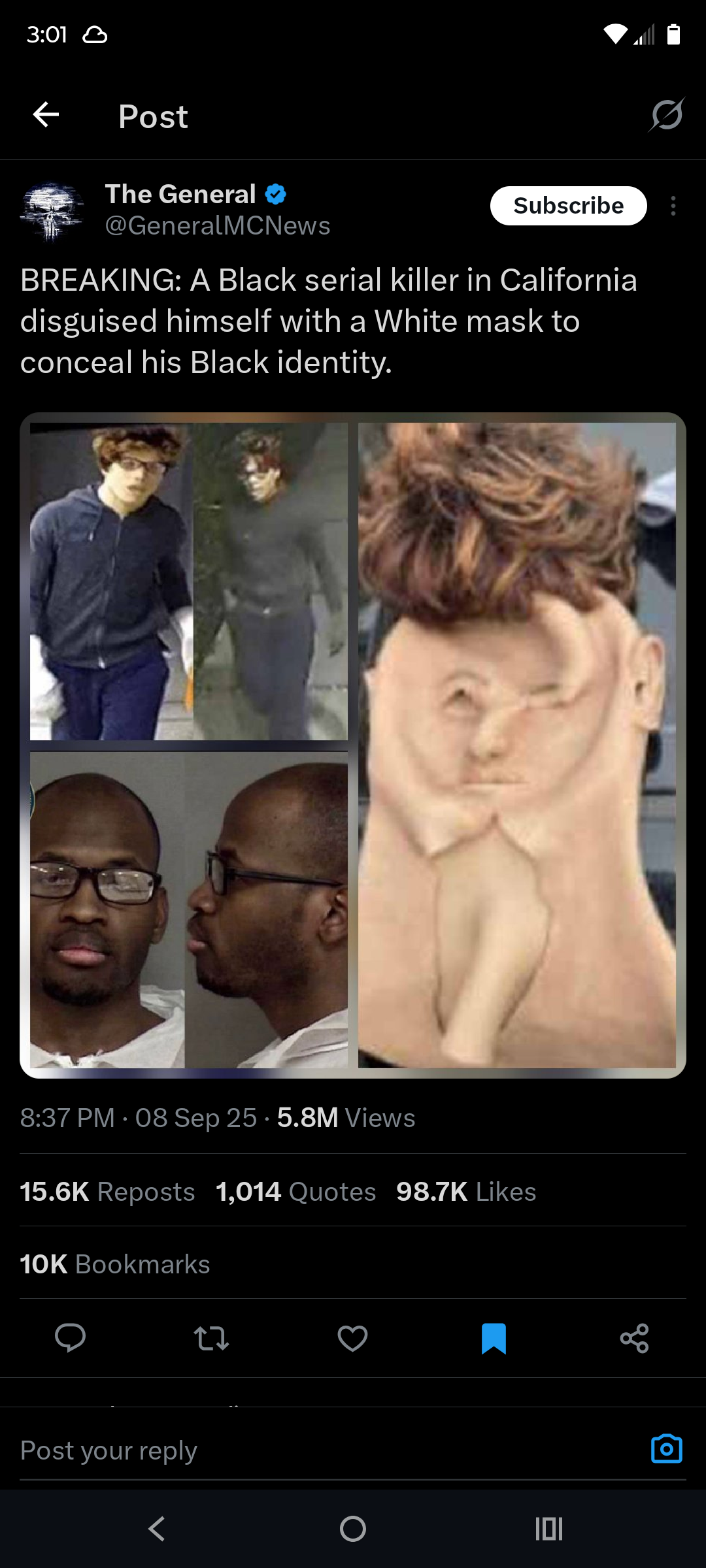Like this post with the heart
This screenshot has width=706, height=1568.
(352, 1338)
